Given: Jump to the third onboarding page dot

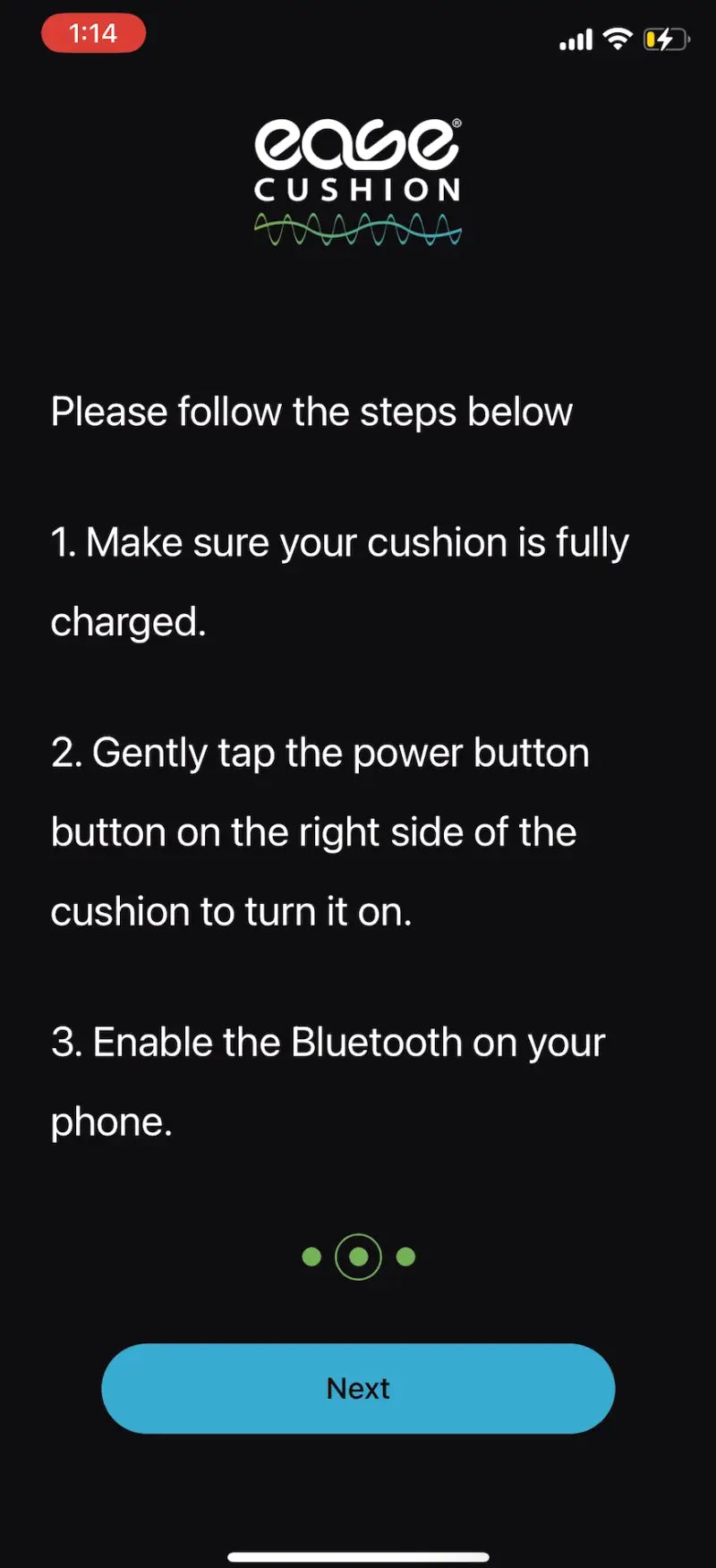Looking at the screenshot, I should [405, 1257].
